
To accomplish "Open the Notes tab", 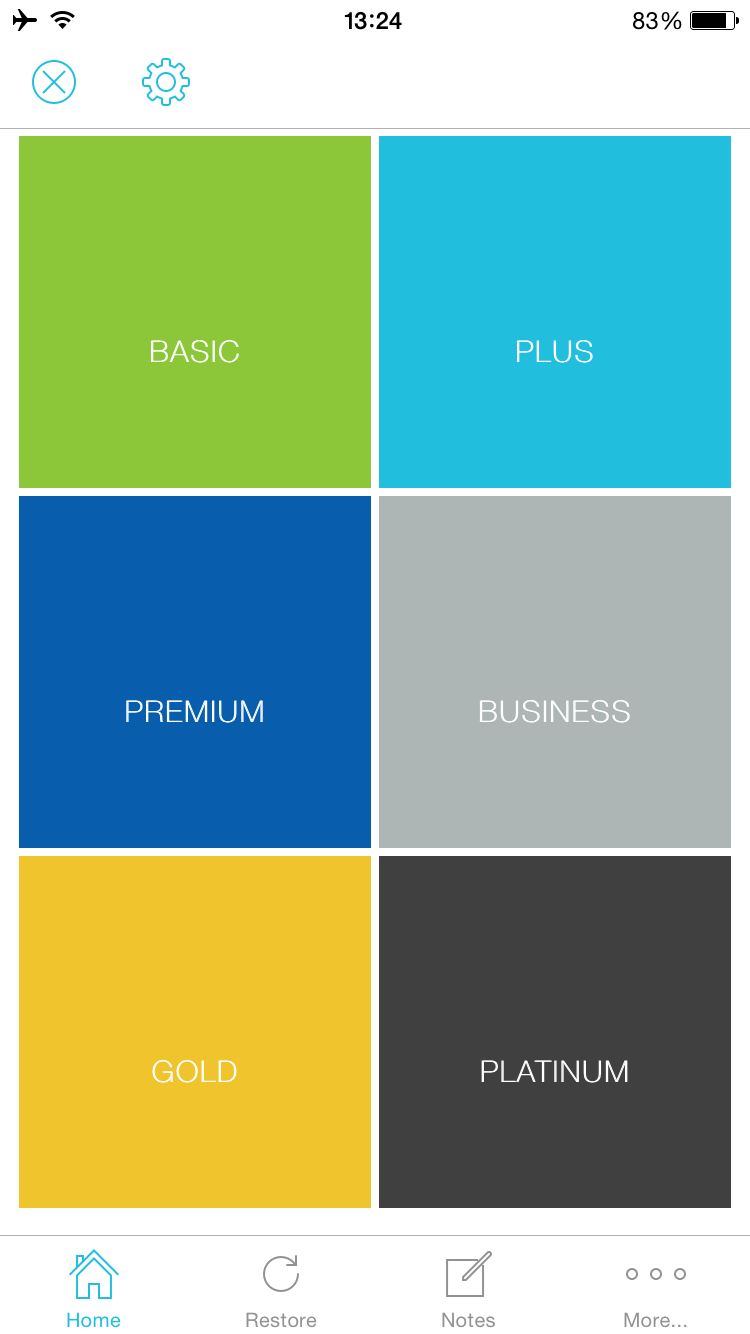I will pos(468,1290).
